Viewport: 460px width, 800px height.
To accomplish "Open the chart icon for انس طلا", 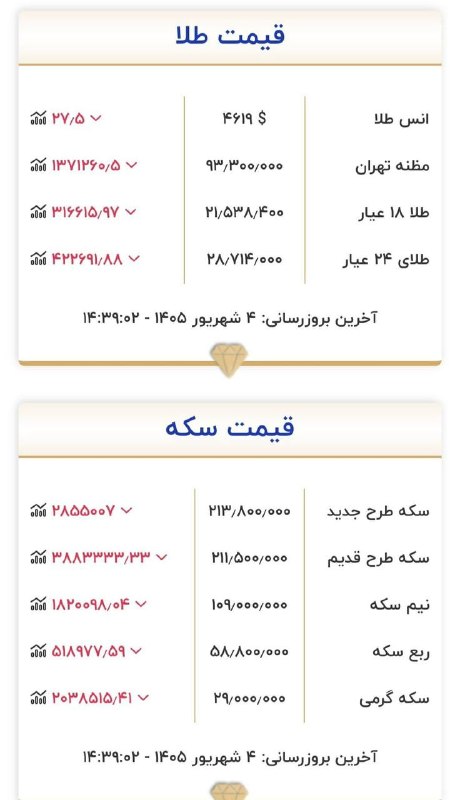I will click(x=38, y=118).
